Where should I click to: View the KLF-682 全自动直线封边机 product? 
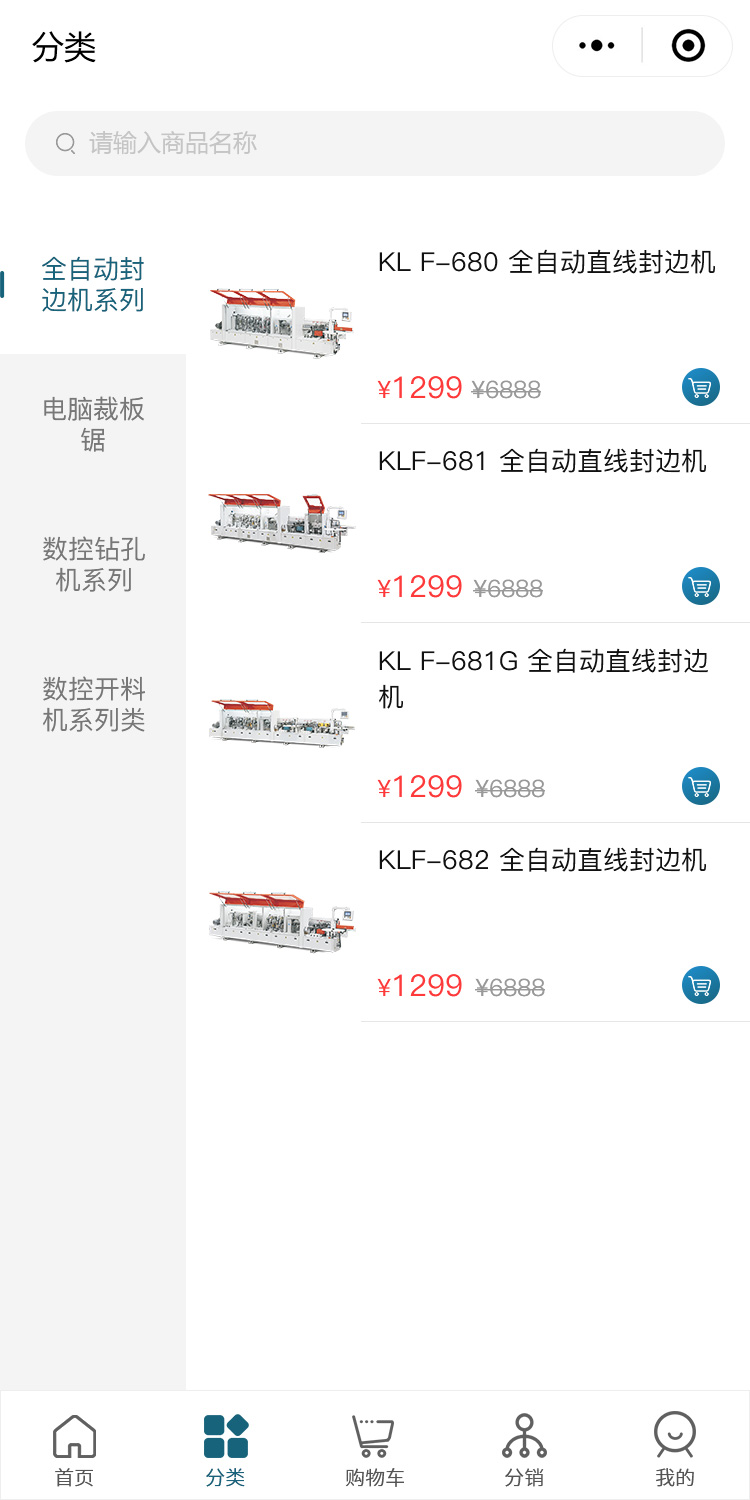[x=542, y=860]
